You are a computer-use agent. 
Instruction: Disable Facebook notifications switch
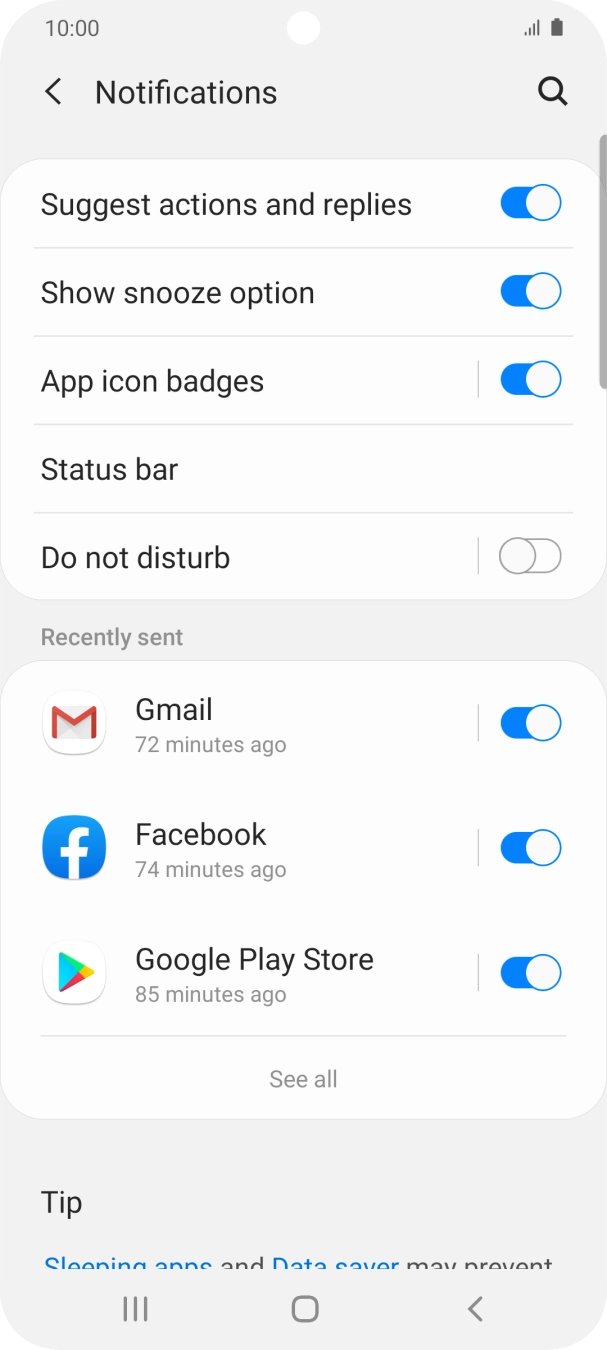click(x=530, y=848)
